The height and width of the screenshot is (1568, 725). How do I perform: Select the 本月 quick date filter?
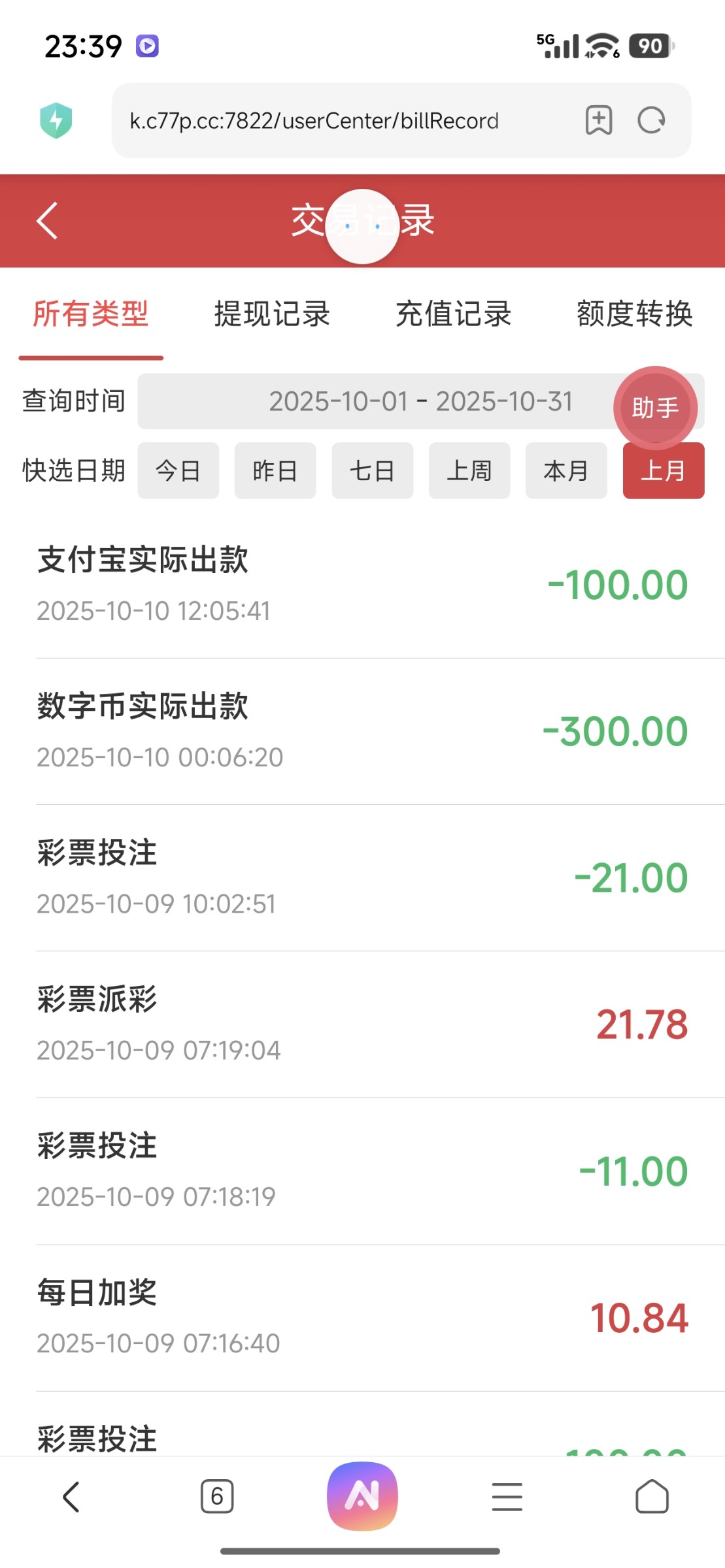565,470
